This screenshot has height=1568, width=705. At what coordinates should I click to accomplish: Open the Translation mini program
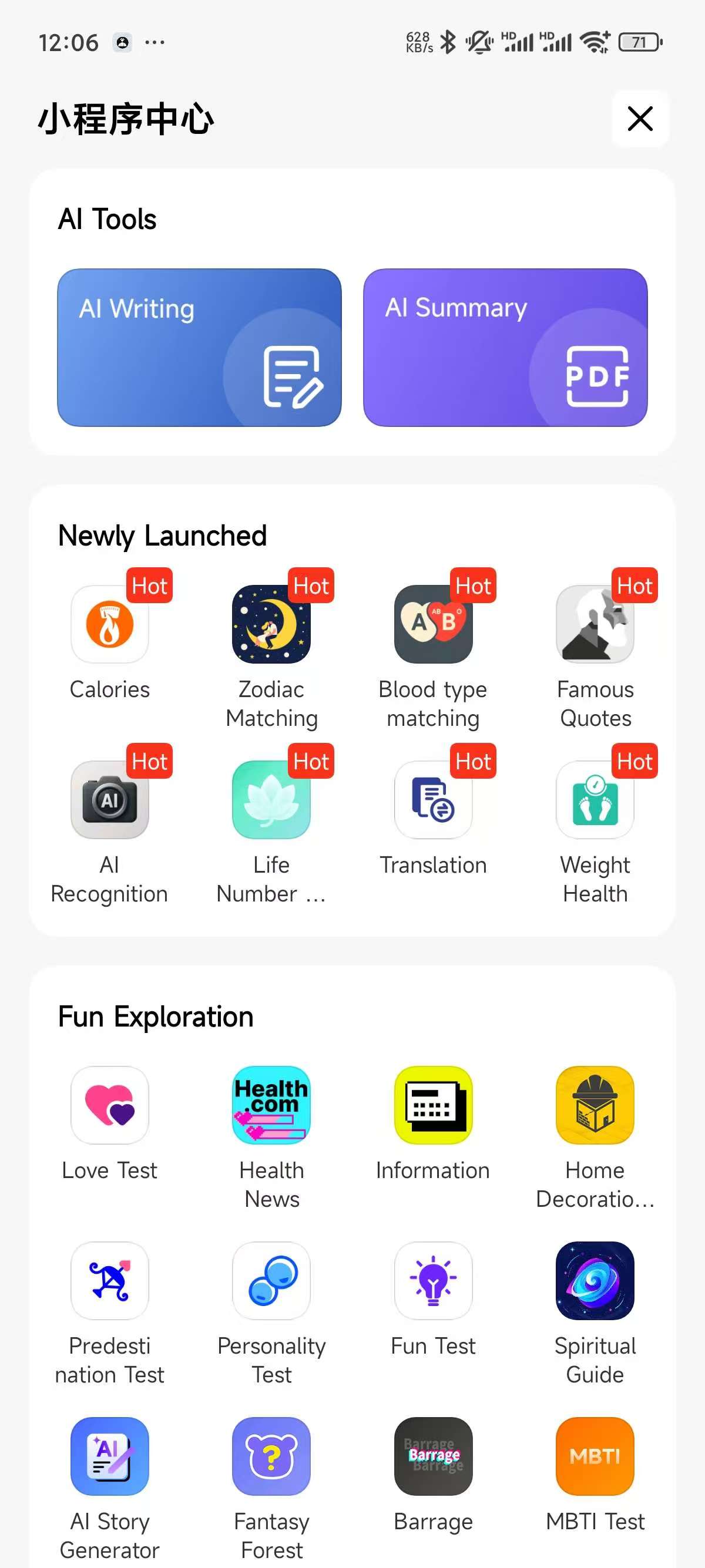pyautogui.click(x=433, y=800)
